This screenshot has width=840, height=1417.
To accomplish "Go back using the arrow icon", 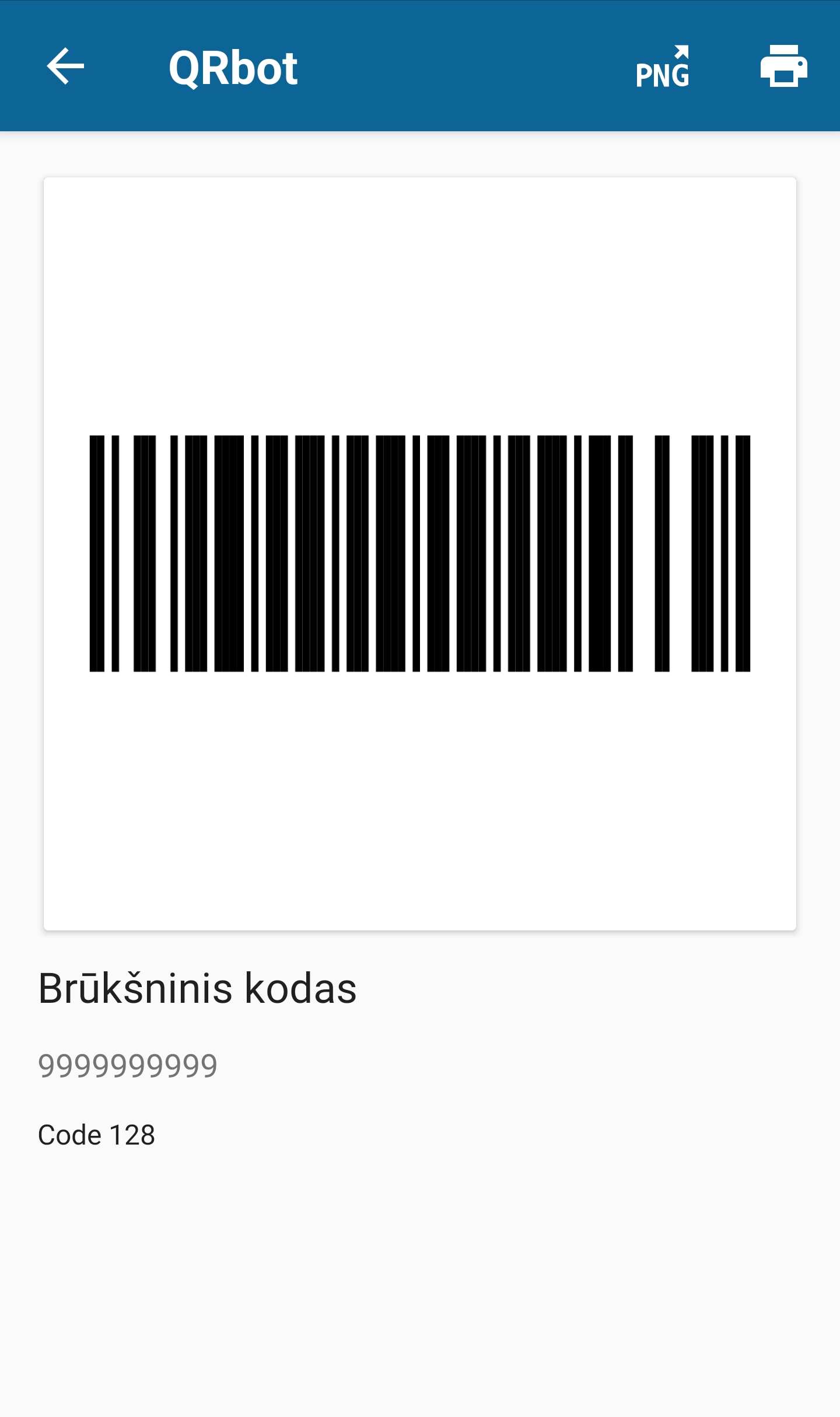I will tap(65, 67).
